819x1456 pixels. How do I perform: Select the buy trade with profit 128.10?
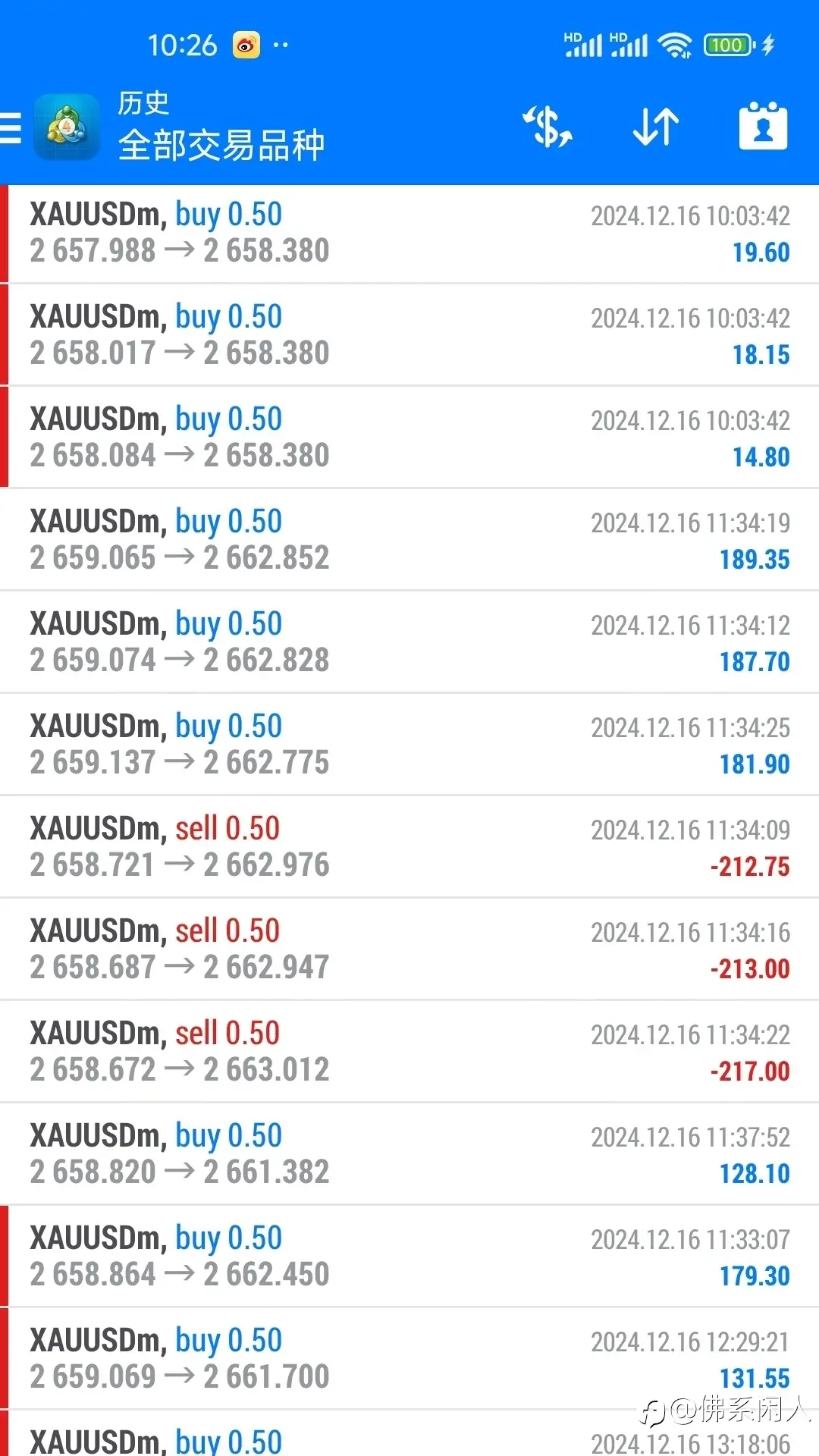[x=409, y=1154]
